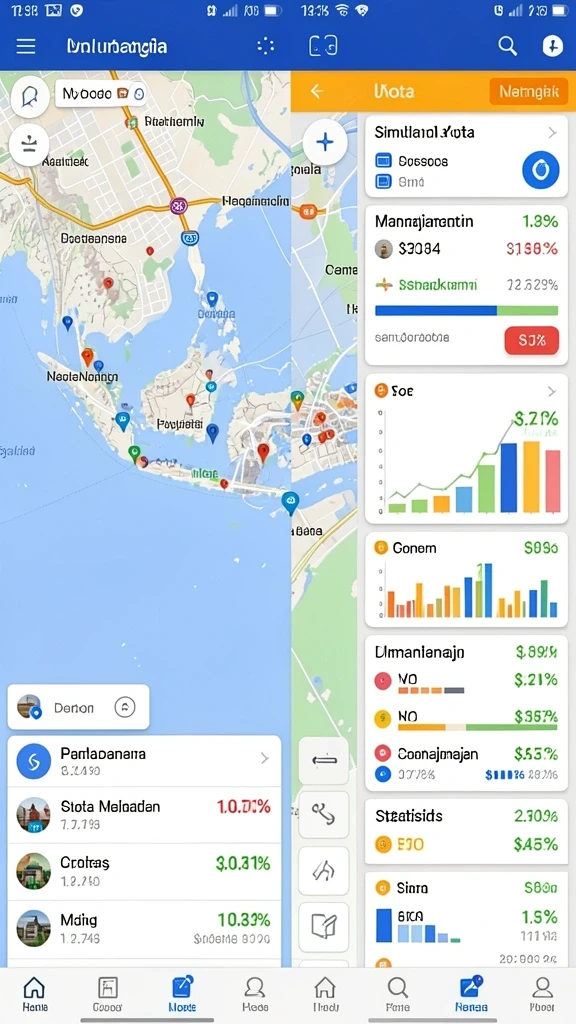Open the hamburger drawer menu
The image size is (576, 1024).
pos(26,46)
